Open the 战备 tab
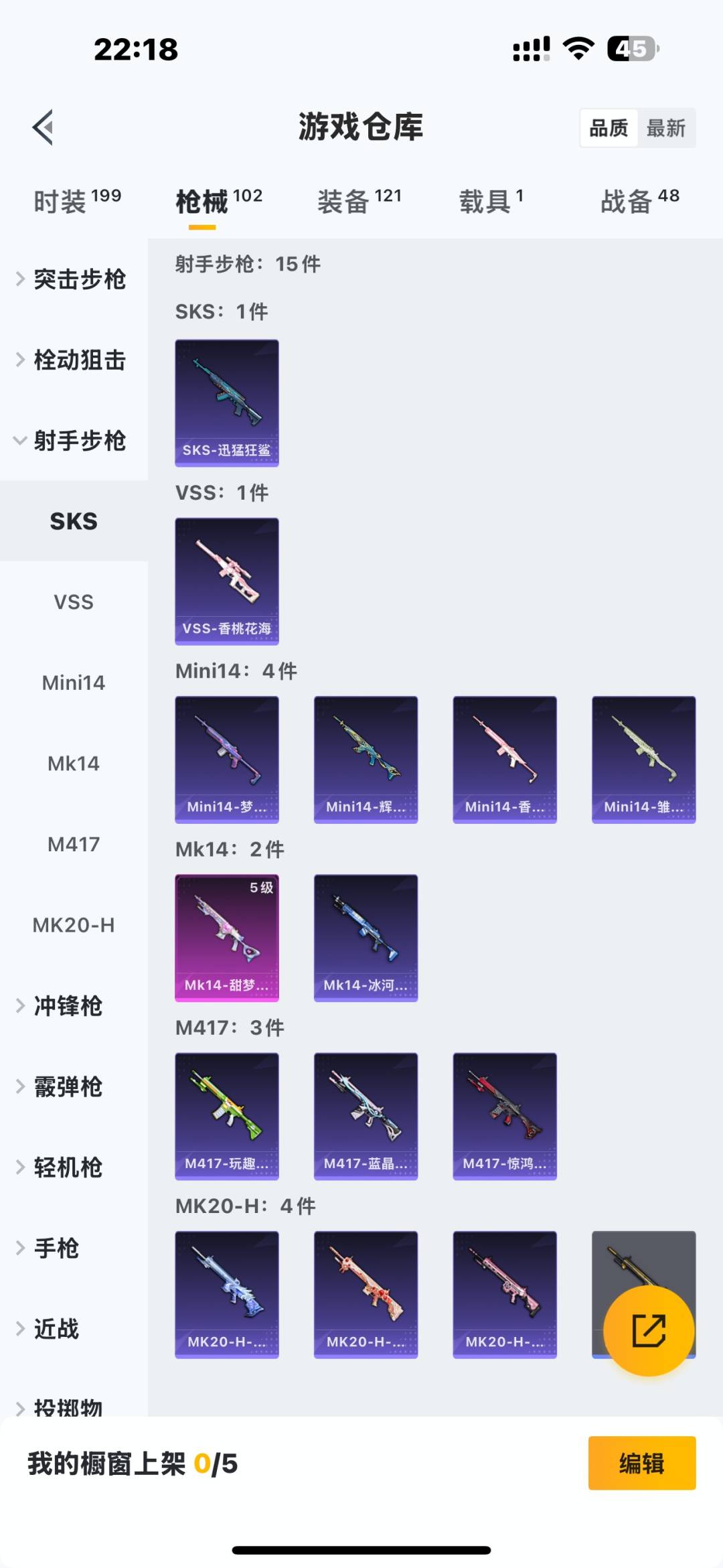The image size is (723, 1568). pyautogui.click(x=639, y=201)
